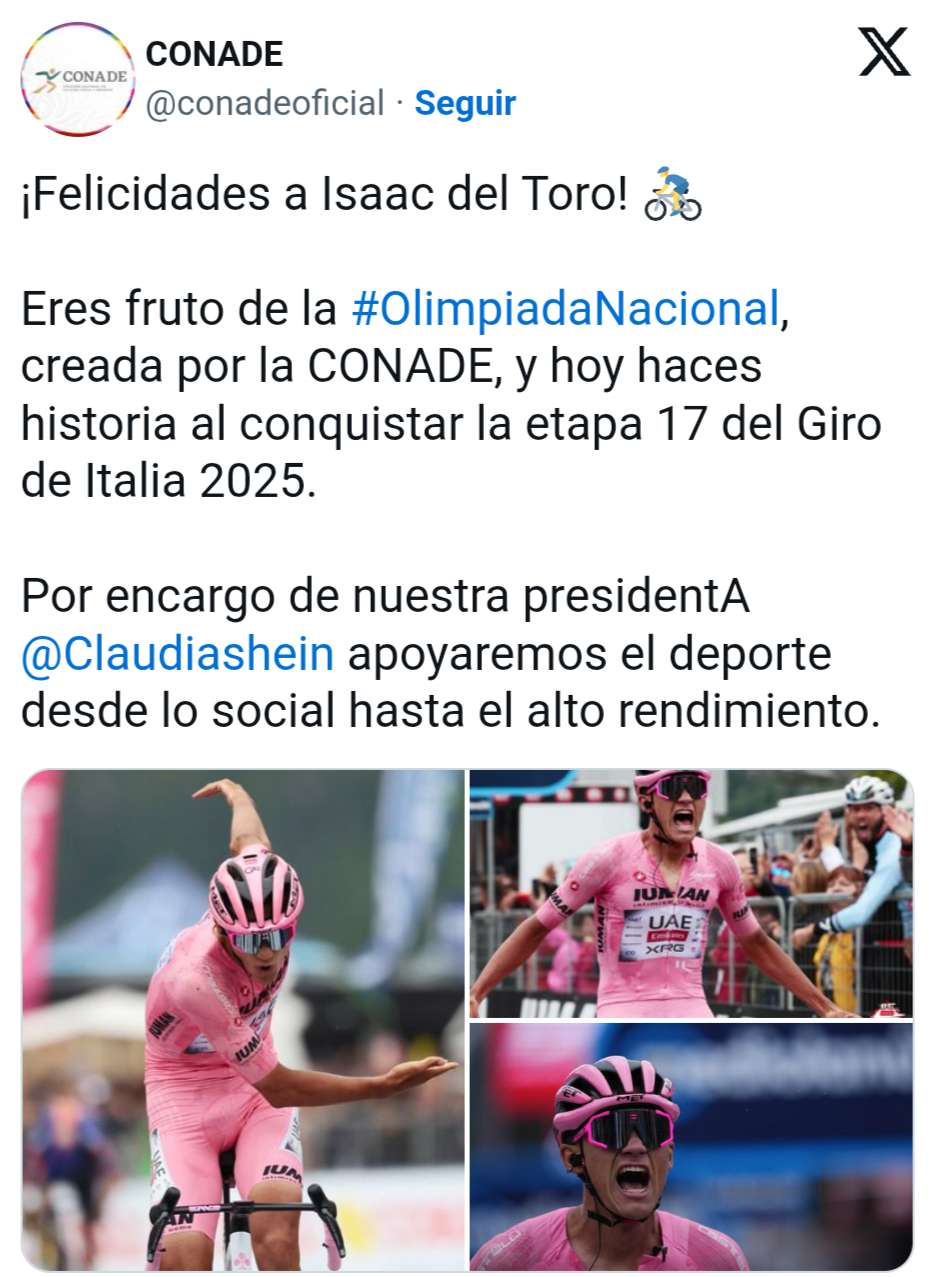
Task: Open CONADE's profile picture
Action: tap(77, 80)
